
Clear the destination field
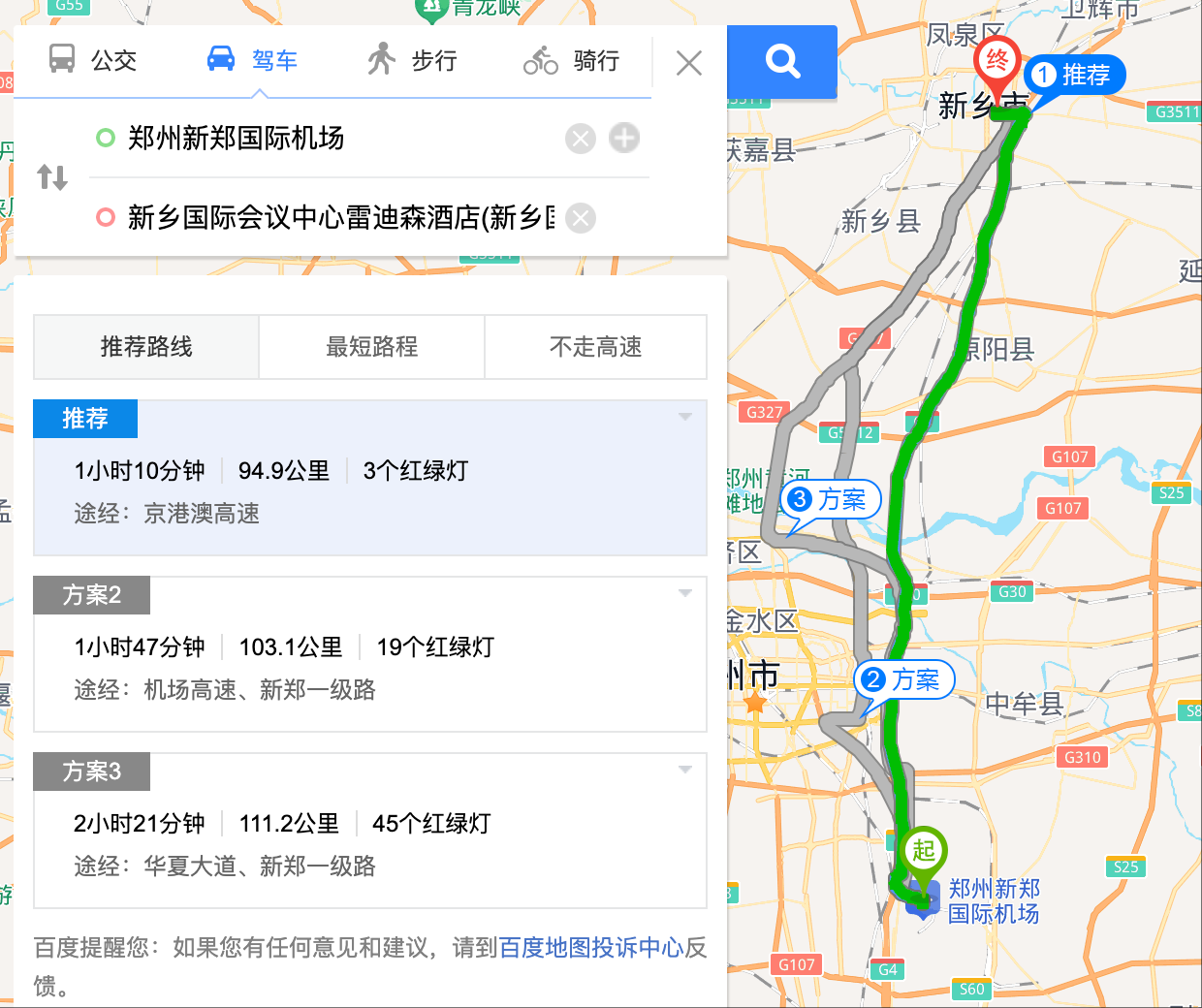pos(581,218)
